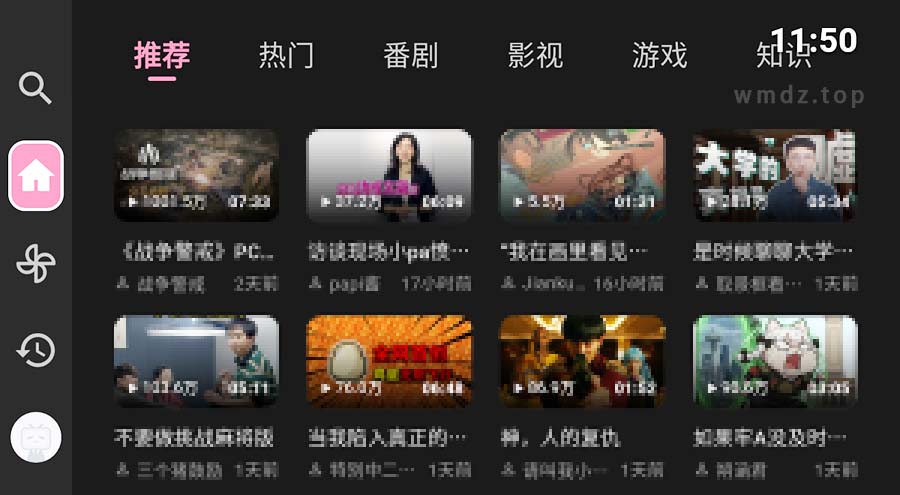Open the profile avatar in the sidebar

[x=36, y=437]
